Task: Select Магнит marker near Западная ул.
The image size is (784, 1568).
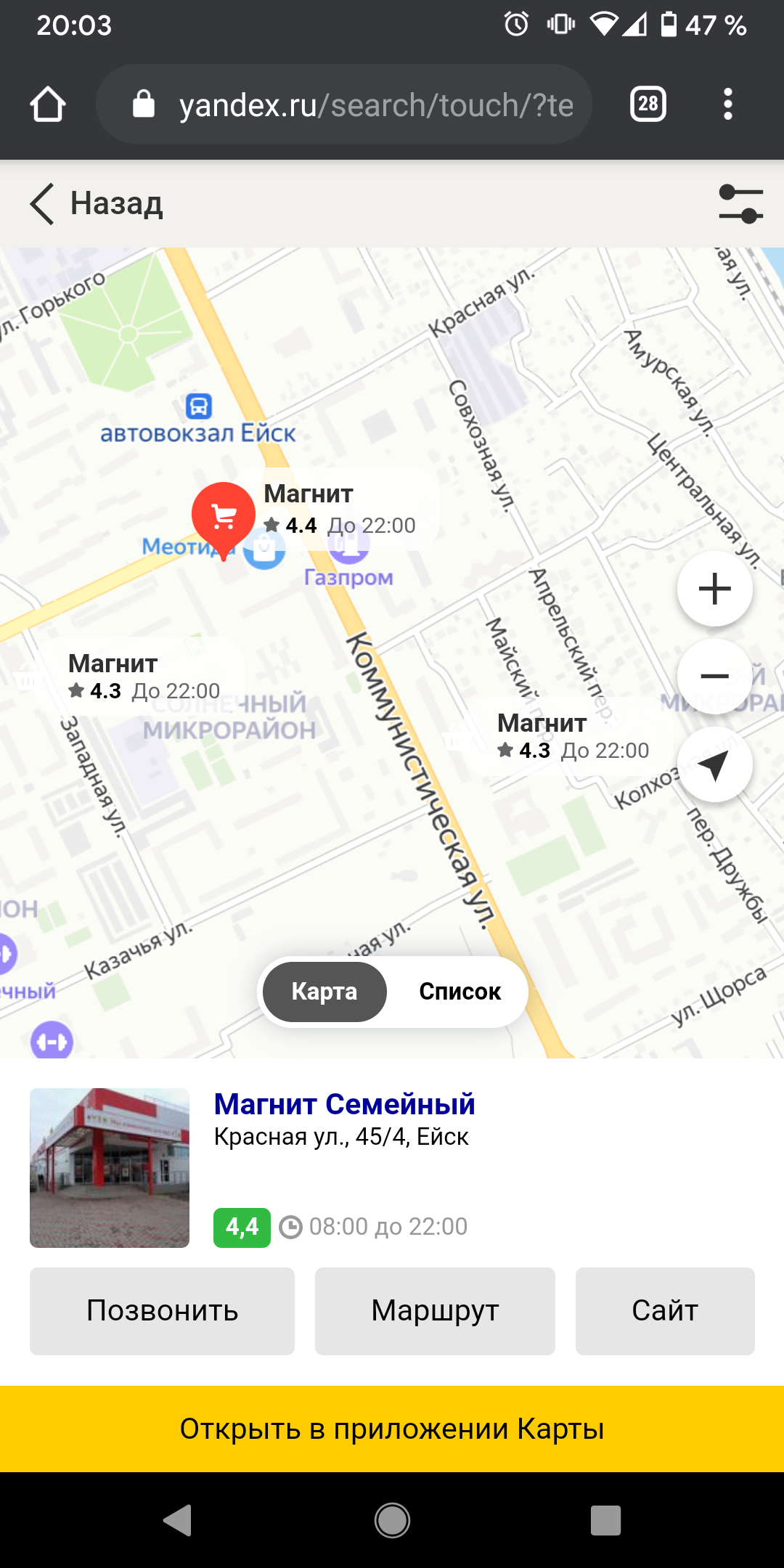Action: pos(143,676)
